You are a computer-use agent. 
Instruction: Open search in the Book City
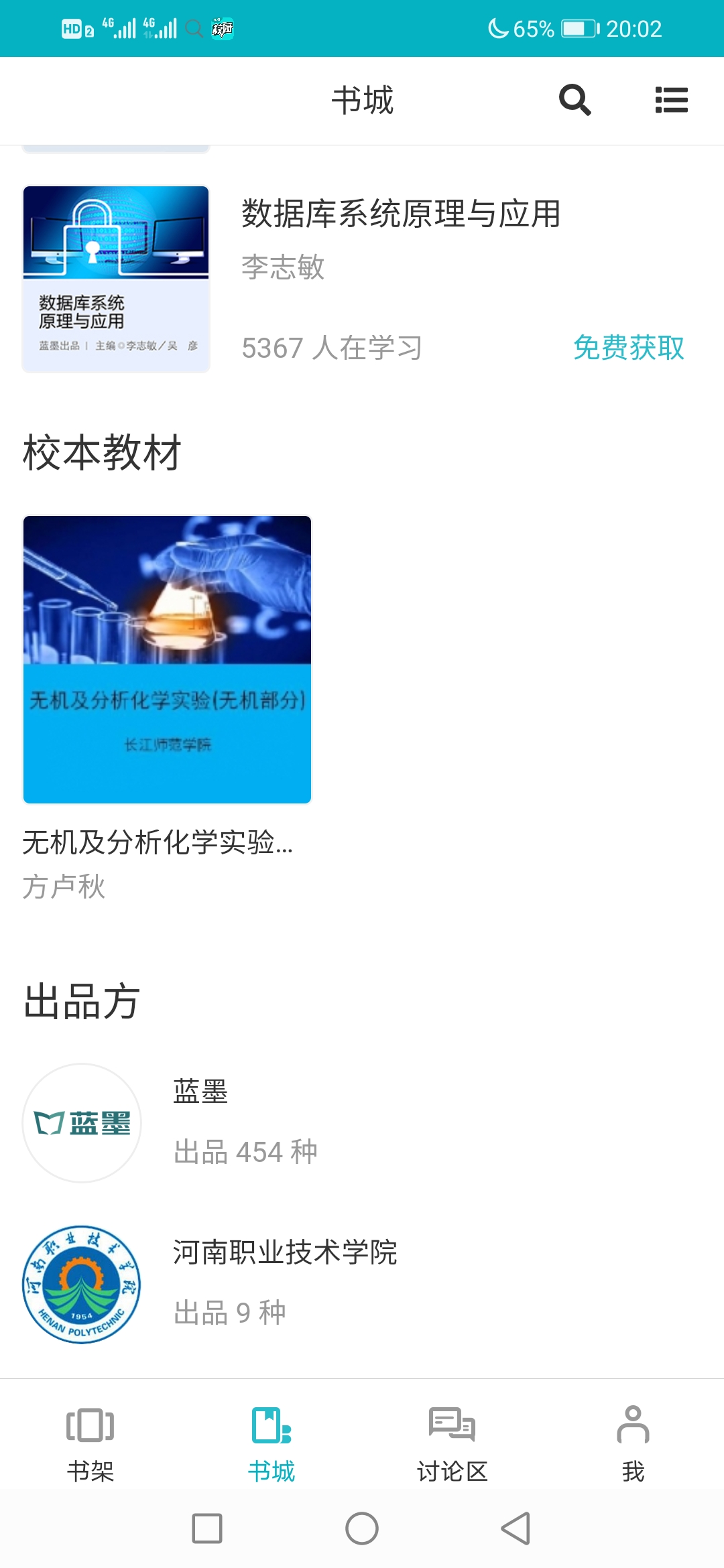point(575,101)
